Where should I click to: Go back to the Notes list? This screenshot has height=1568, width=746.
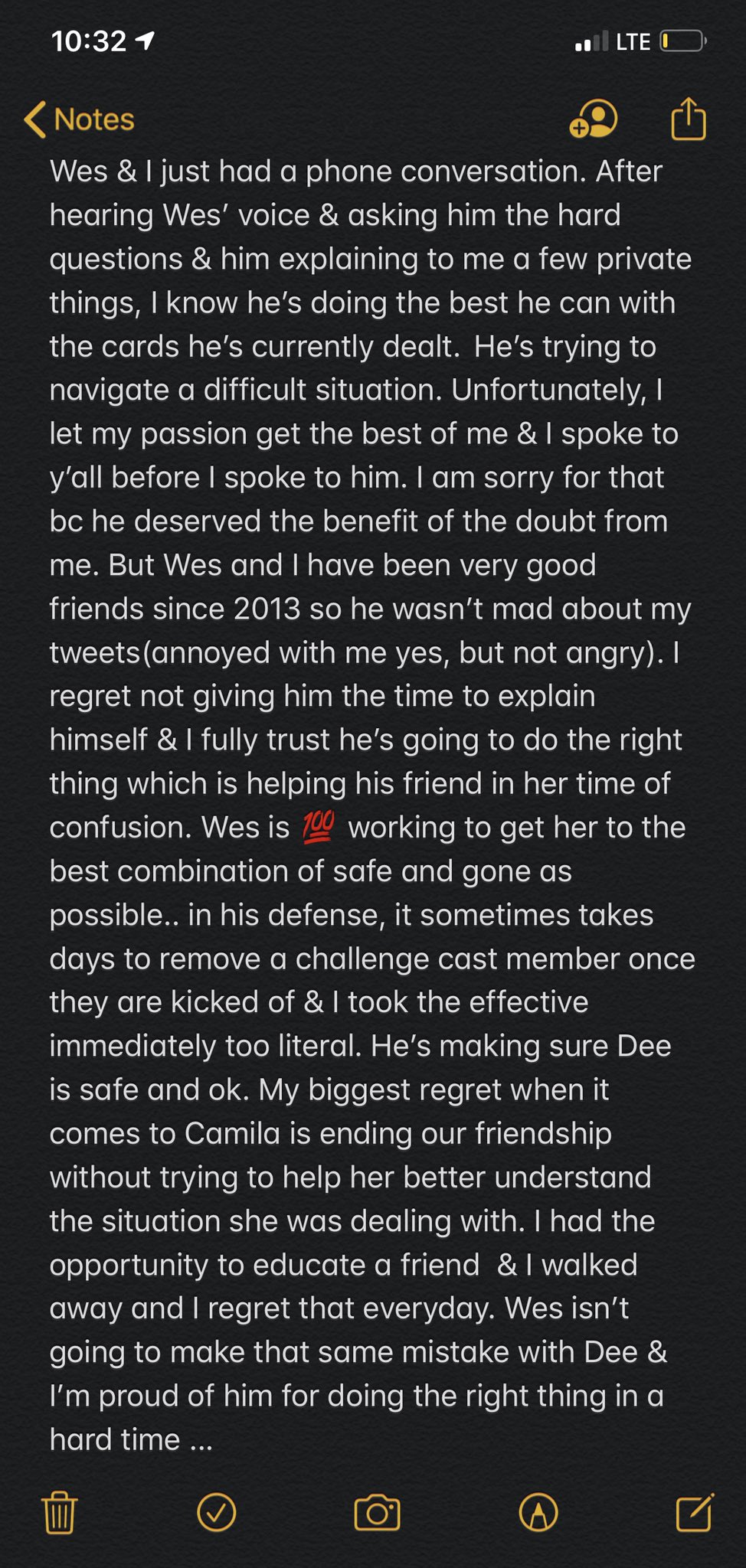coord(79,119)
